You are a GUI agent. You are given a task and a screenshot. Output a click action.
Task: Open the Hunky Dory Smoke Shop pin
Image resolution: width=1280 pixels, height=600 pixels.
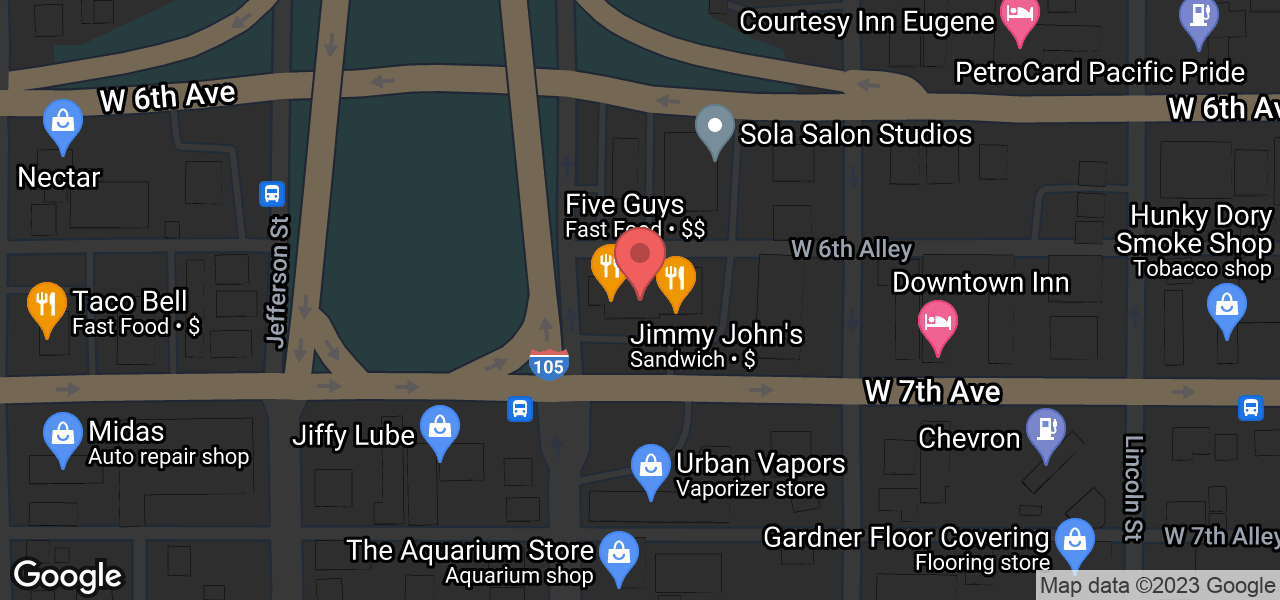pos(1227,305)
